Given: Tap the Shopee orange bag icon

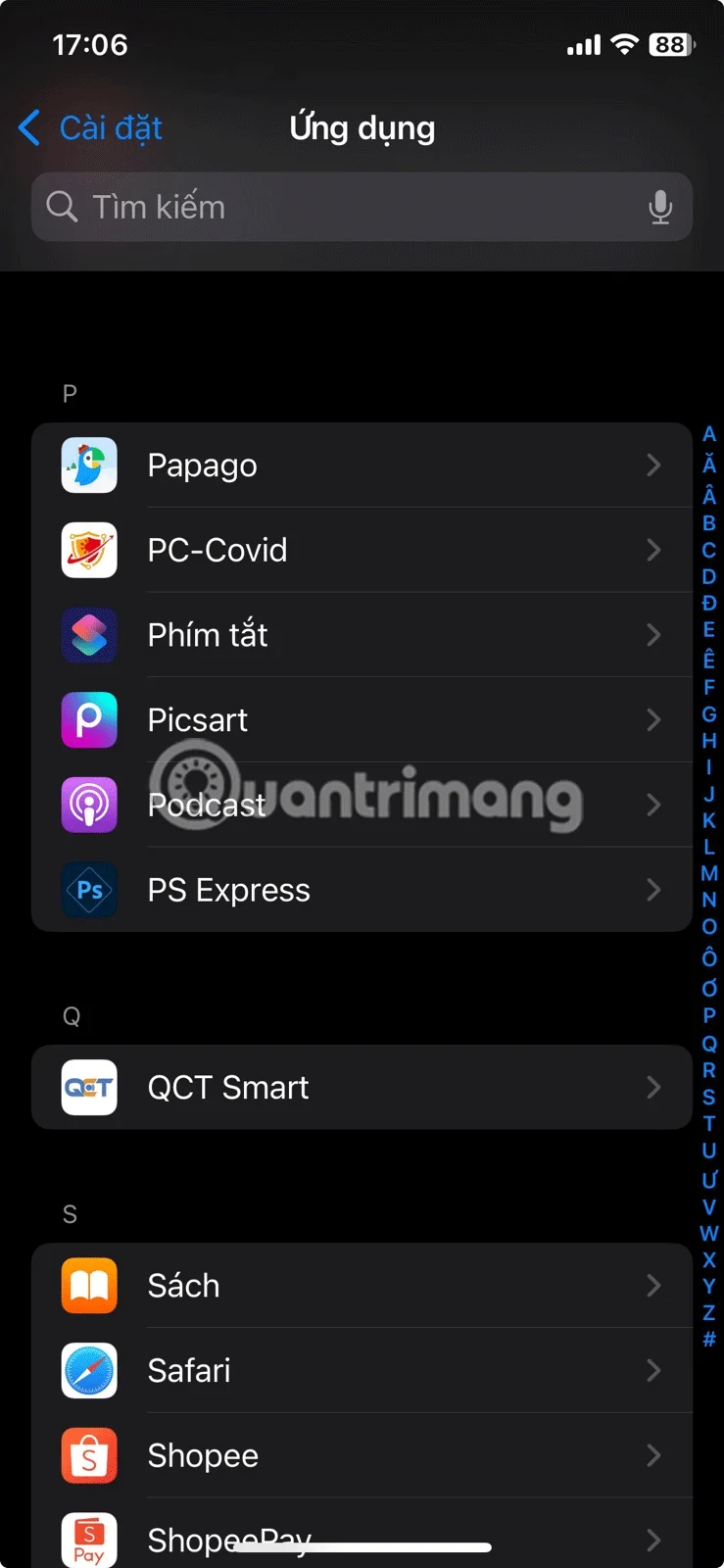Looking at the screenshot, I should pyautogui.click(x=89, y=1455).
